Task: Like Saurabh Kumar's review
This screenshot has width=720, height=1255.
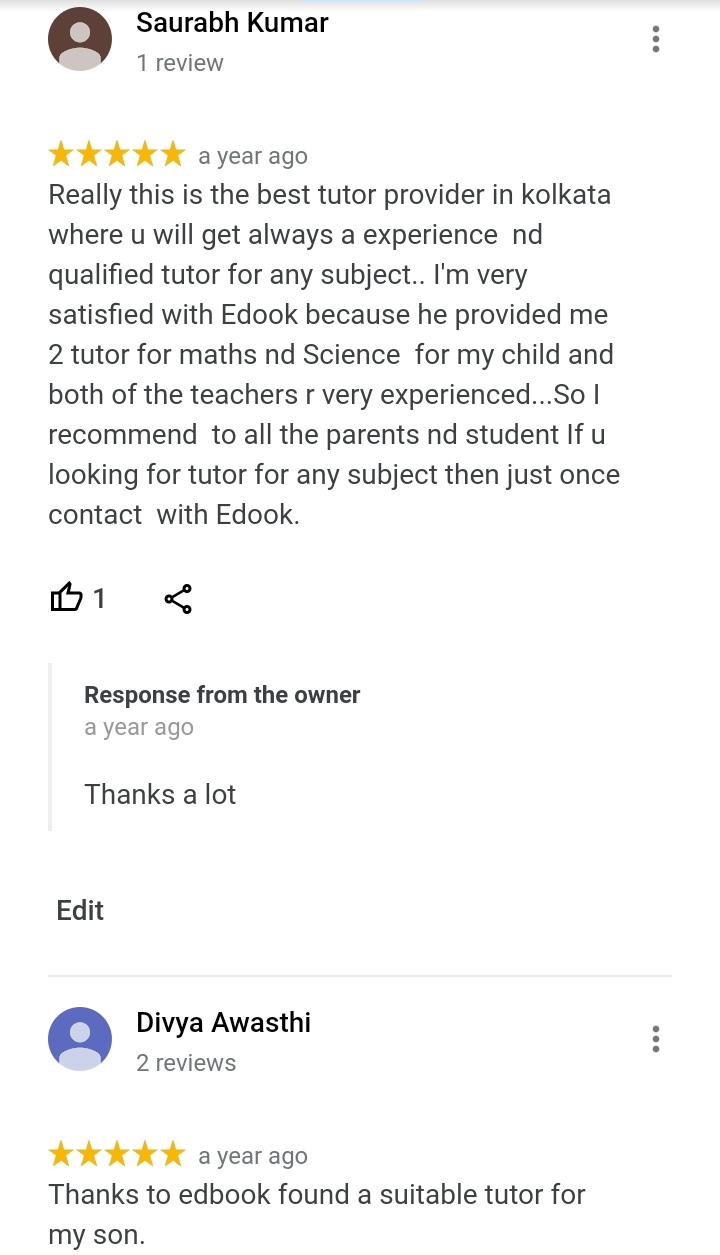Action: (x=66, y=599)
